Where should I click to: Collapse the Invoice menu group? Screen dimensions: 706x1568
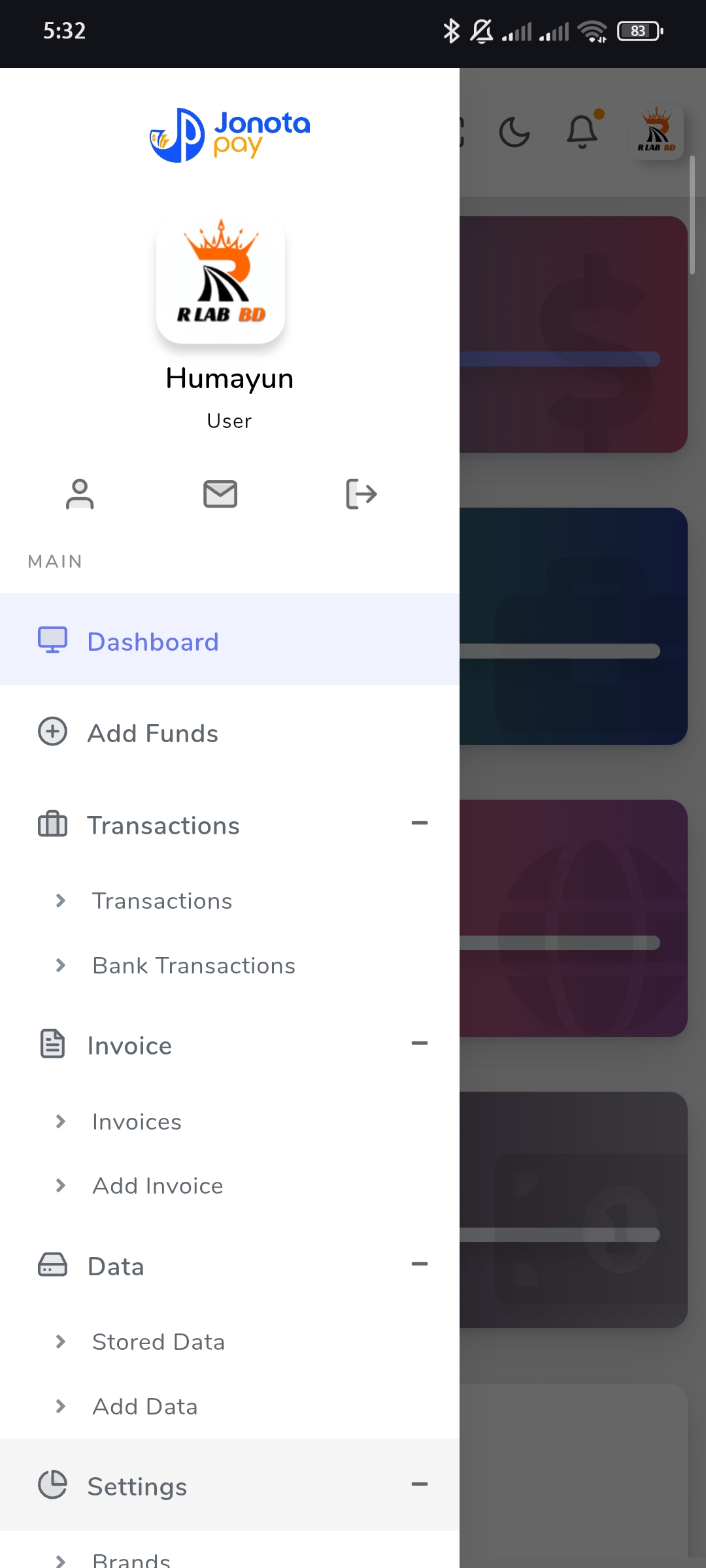click(419, 1044)
